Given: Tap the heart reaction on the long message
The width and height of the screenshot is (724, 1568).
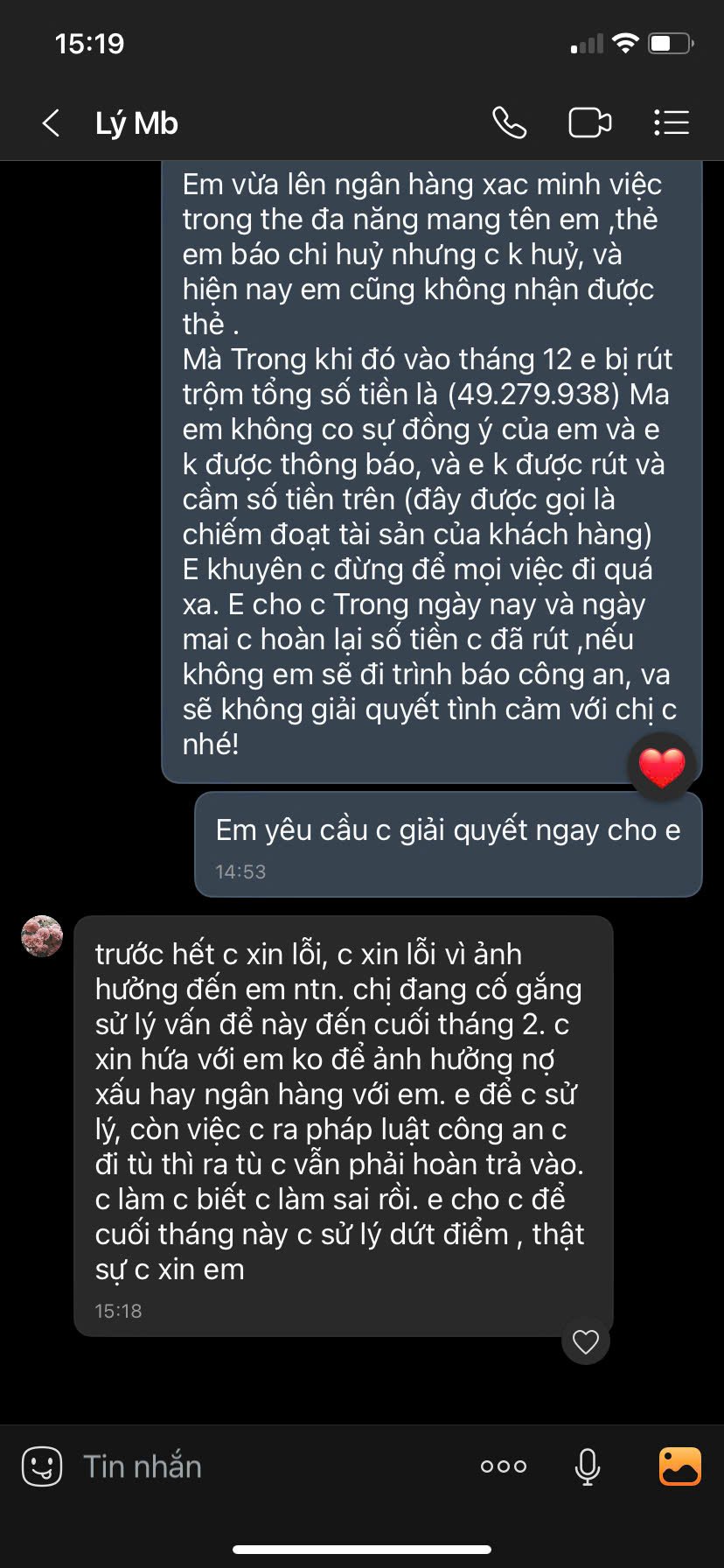Looking at the screenshot, I should pos(662,767).
